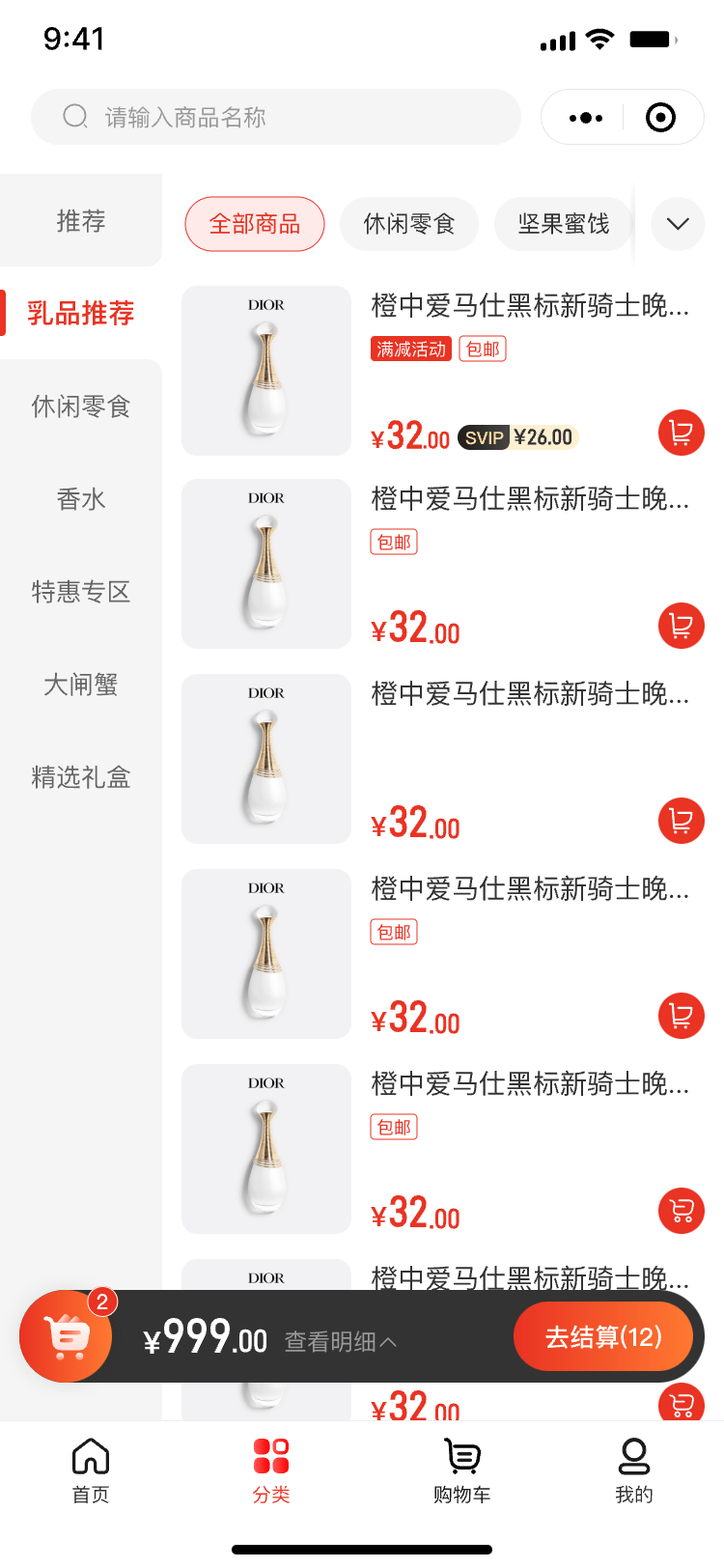The width and height of the screenshot is (724, 1568).
Task: Expand 查看明细 price details
Action: [x=340, y=1342]
